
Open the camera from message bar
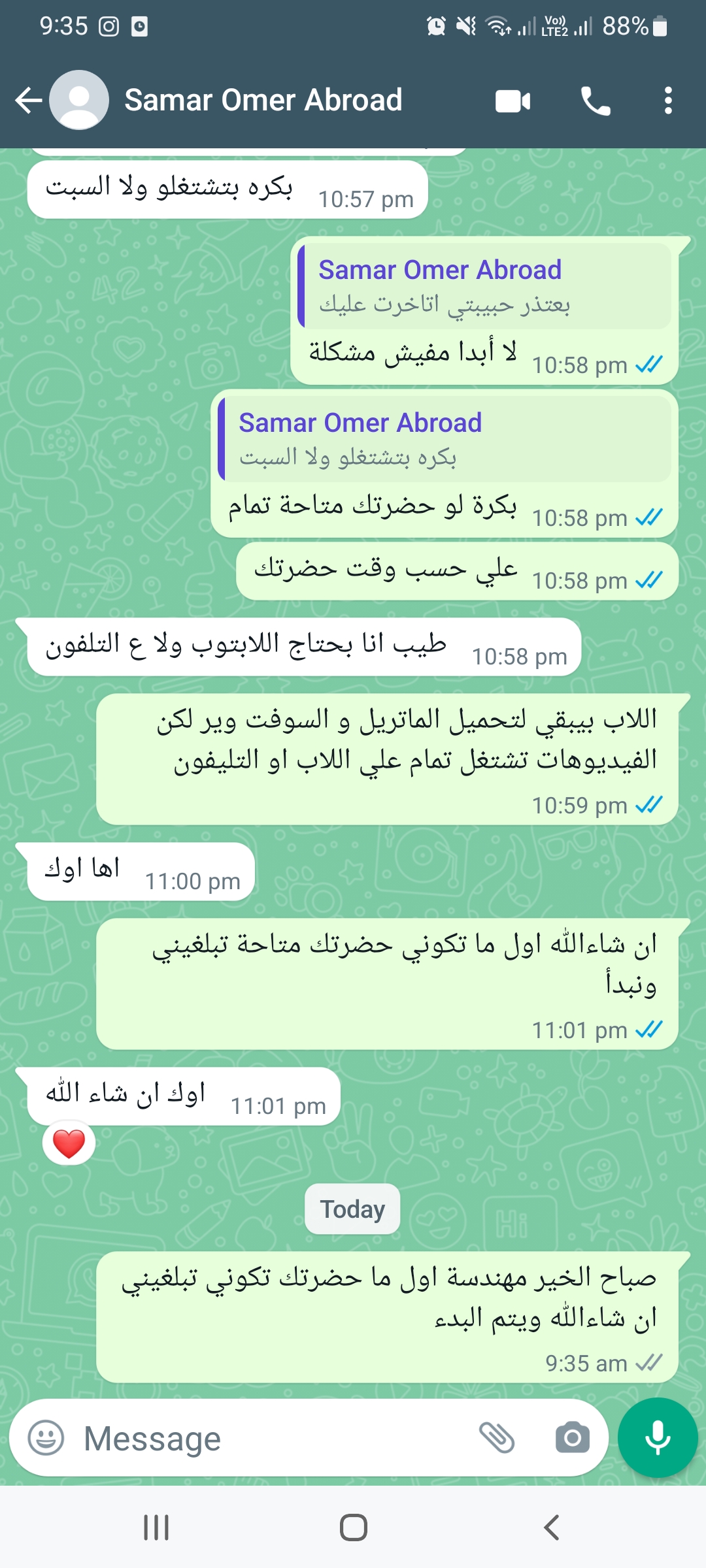click(x=573, y=1438)
